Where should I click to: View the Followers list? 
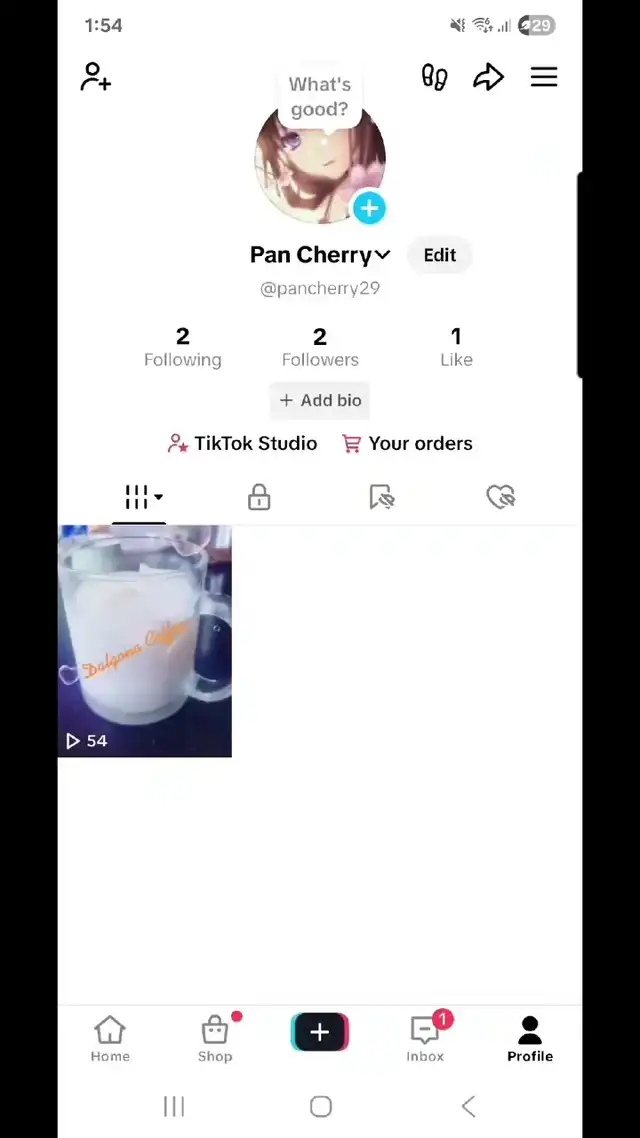pyautogui.click(x=320, y=347)
